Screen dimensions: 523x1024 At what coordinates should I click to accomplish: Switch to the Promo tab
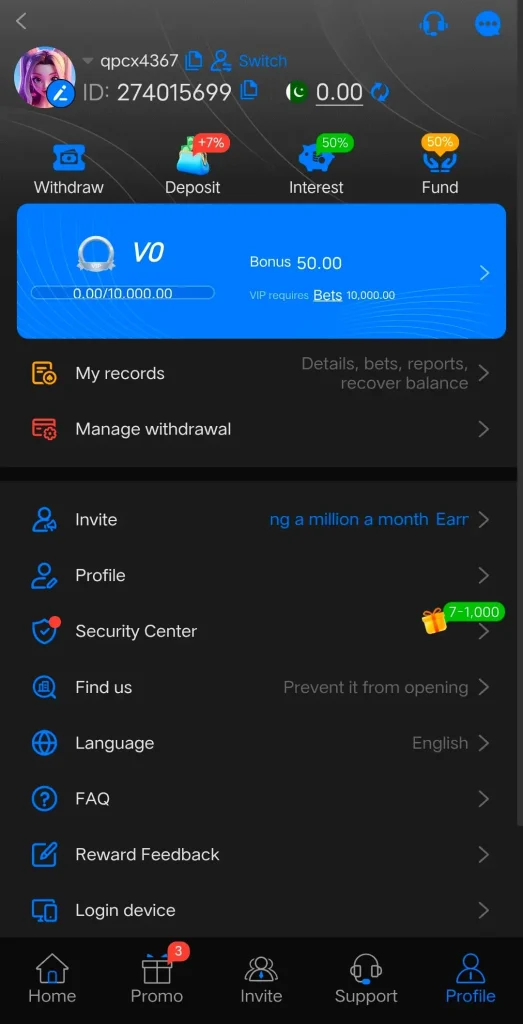157,977
